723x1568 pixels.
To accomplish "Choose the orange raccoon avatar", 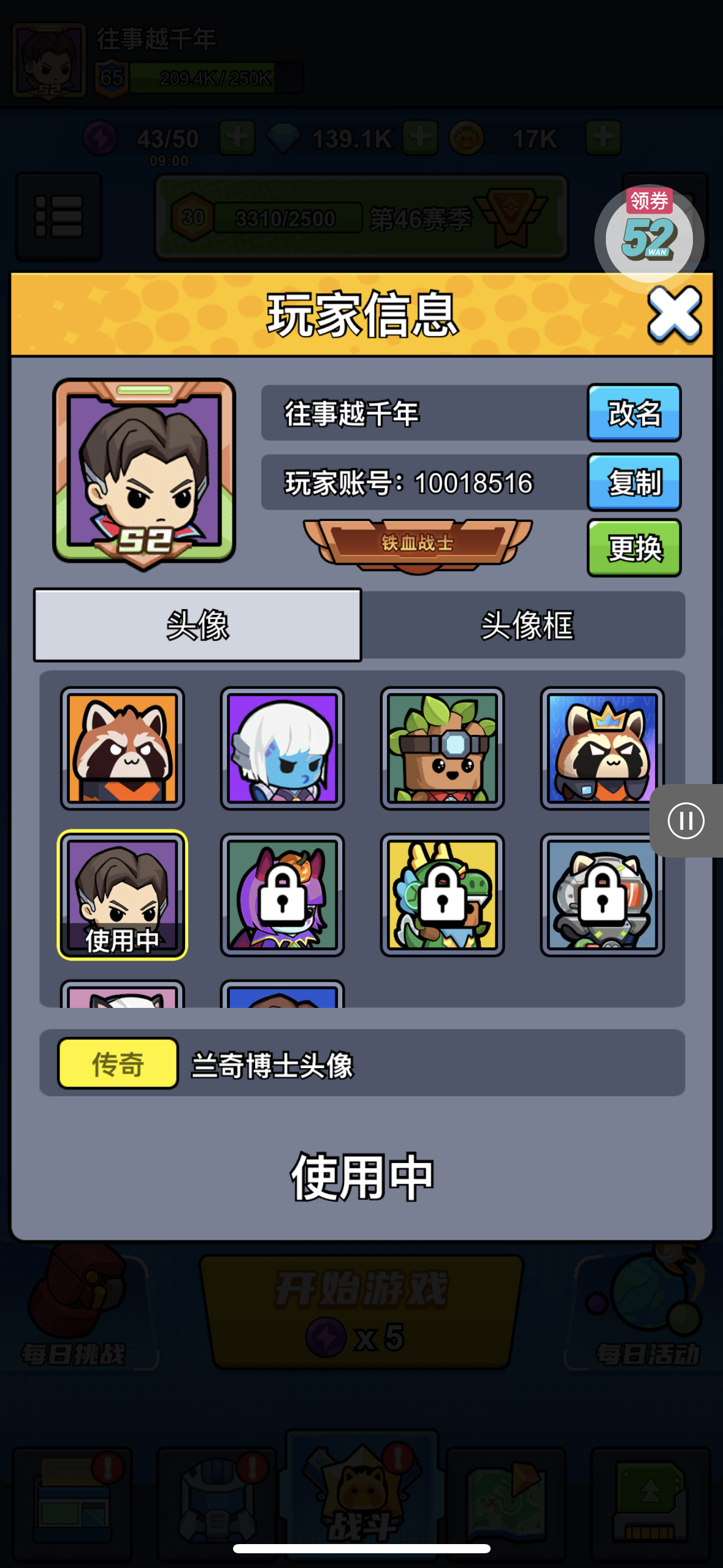I will (x=123, y=748).
